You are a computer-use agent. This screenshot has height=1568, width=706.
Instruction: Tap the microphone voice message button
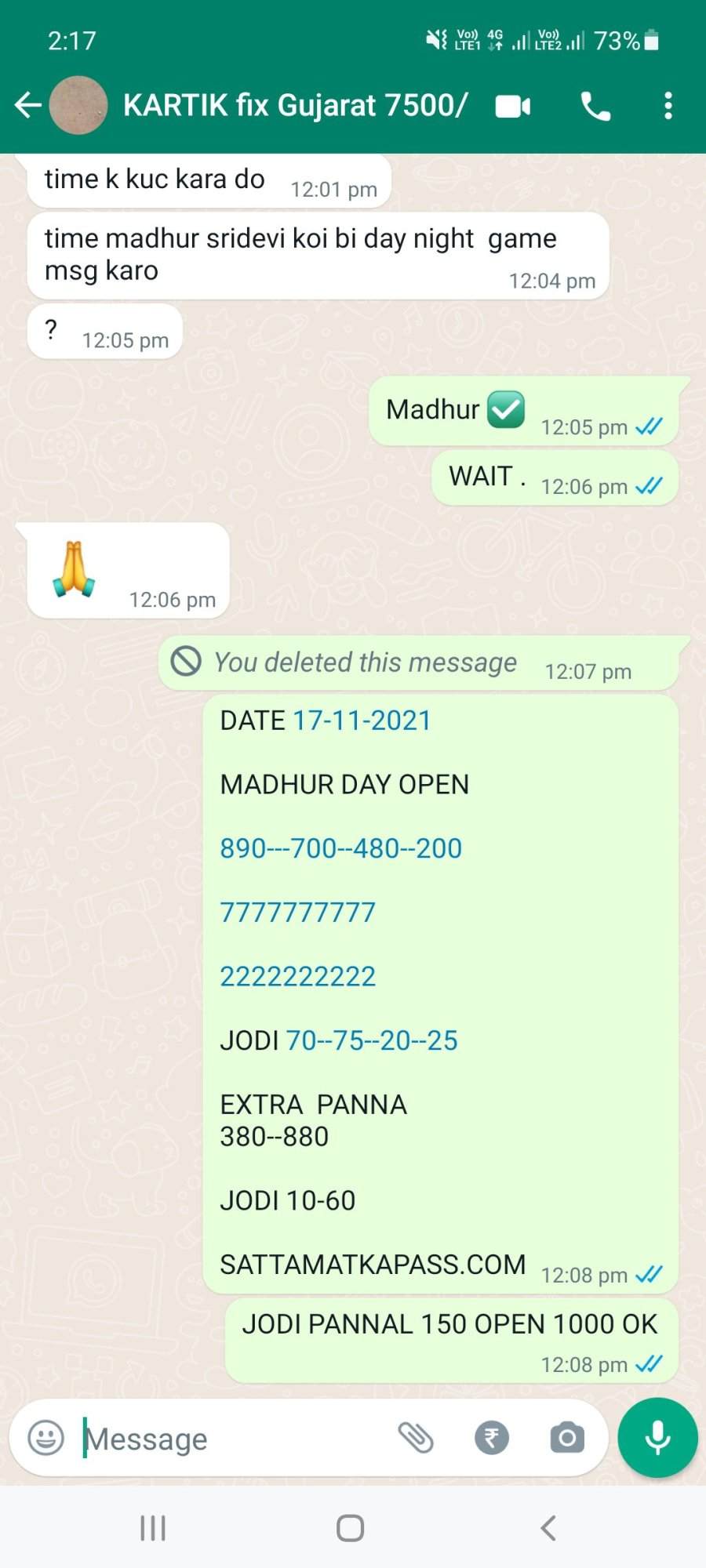click(657, 1438)
